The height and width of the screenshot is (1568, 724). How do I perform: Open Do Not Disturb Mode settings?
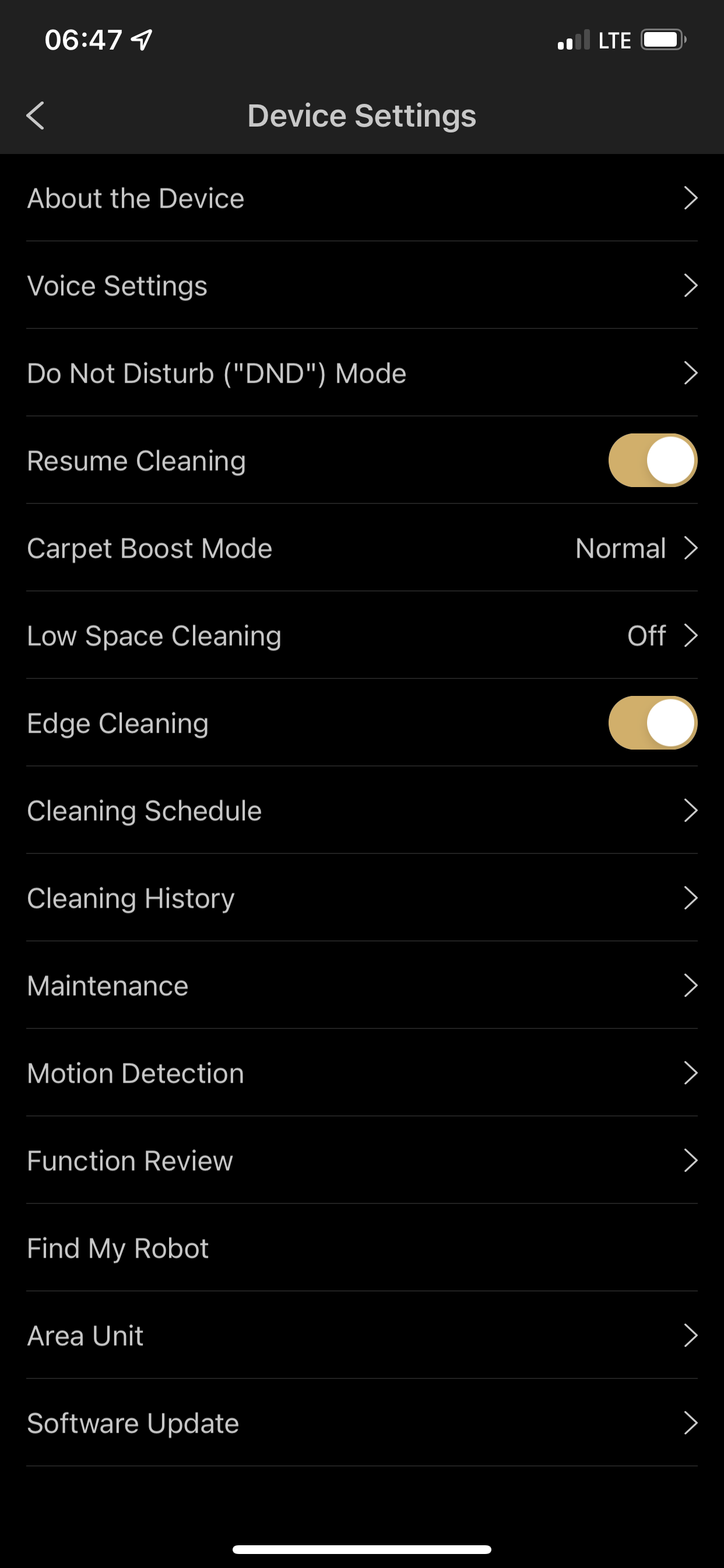coord(361,373)
